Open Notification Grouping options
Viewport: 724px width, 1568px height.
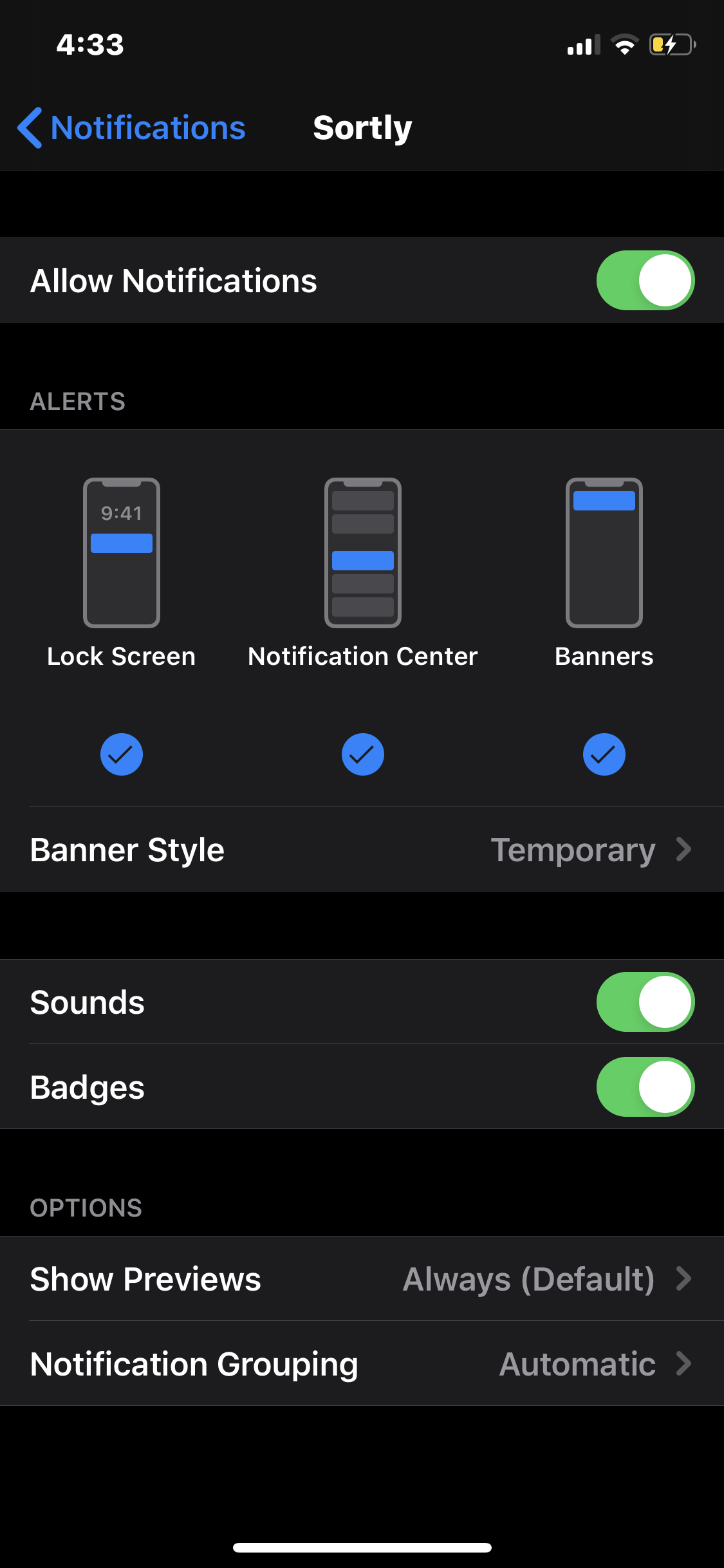[x=362, y=1363]
